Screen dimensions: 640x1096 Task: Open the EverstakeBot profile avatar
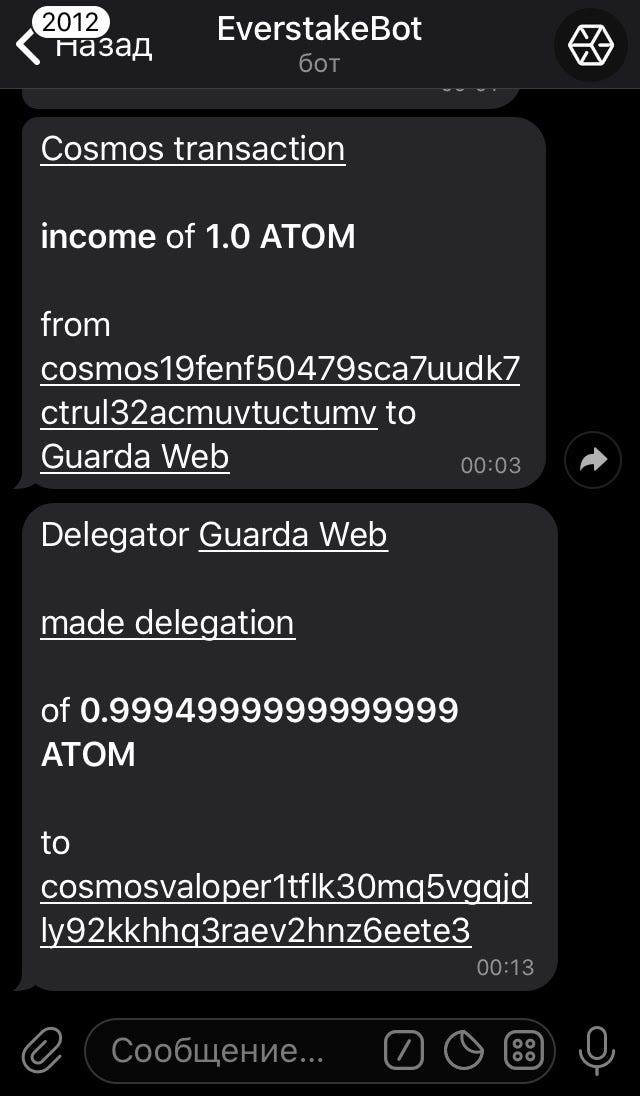click(590, 44)
